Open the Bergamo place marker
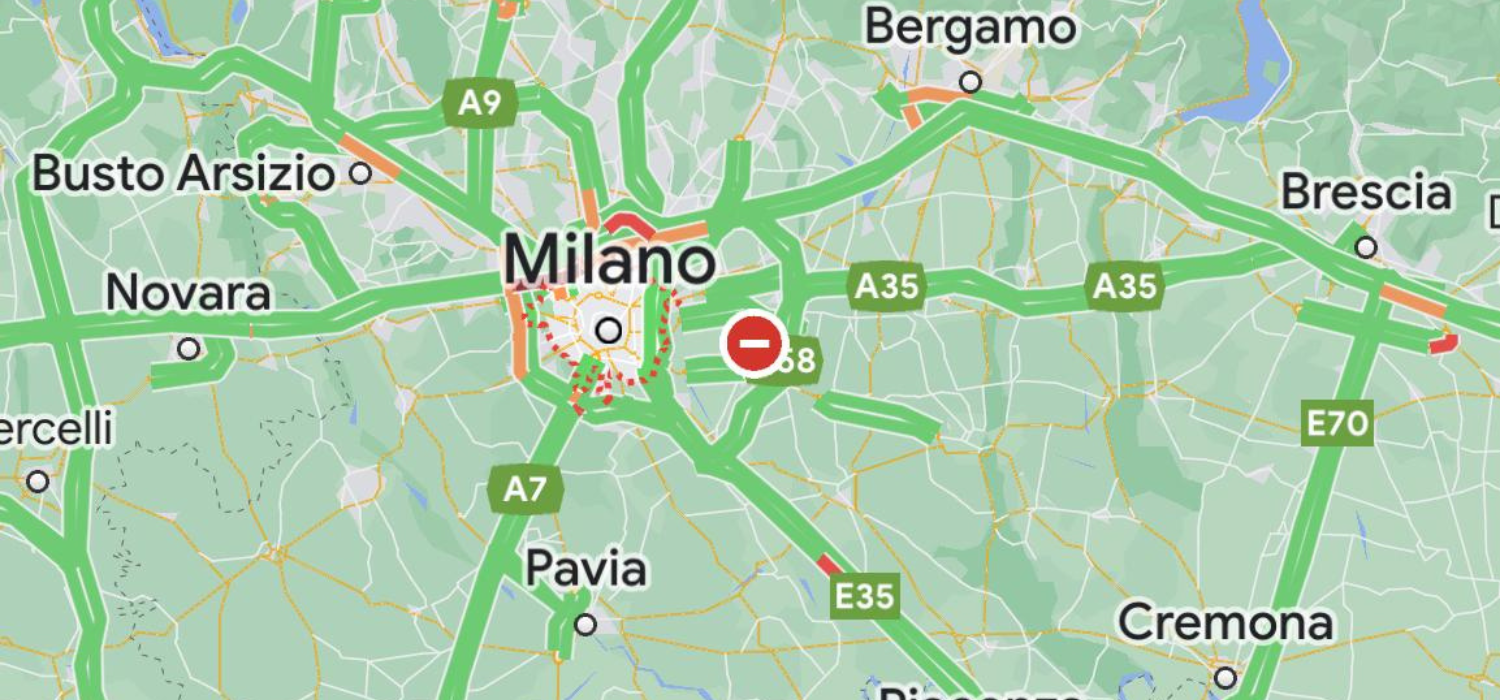The height and width of the screenshot is (700, 1500). pyautogui.click(x=970, y=82)
